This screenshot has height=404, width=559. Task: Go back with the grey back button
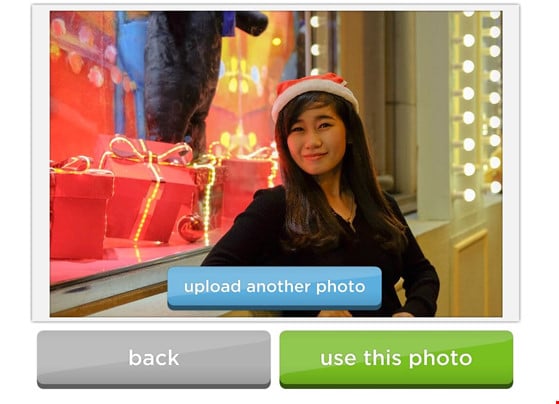click(154, 359)
